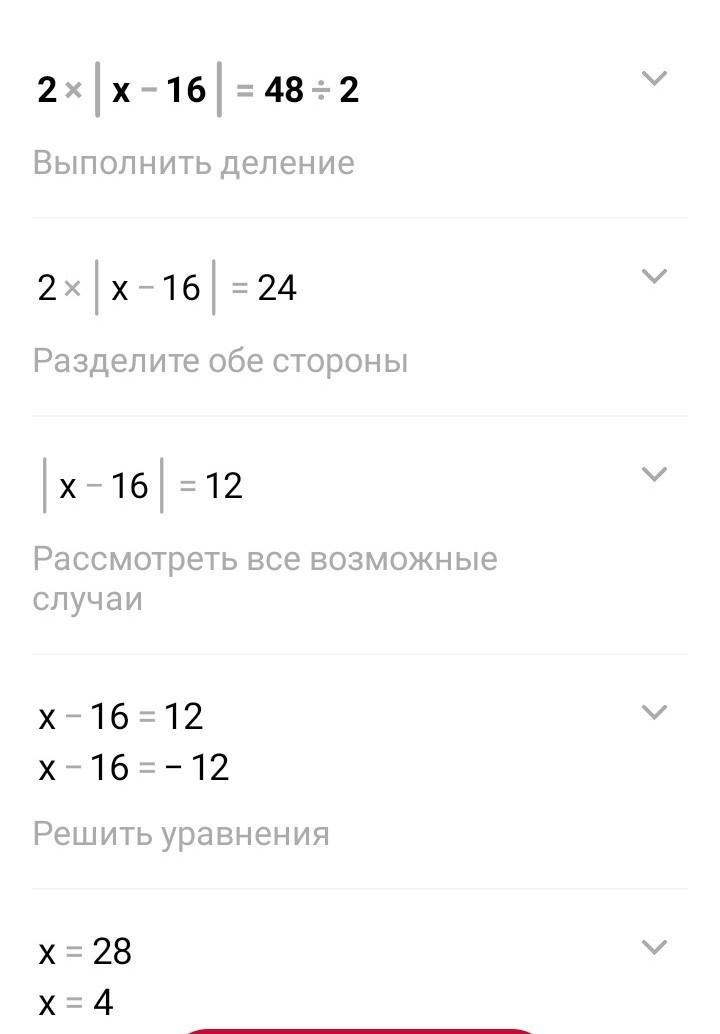The image size is (720, 1034).
Task: Expand the step x−16=12 cases
Action: [653, 712]
